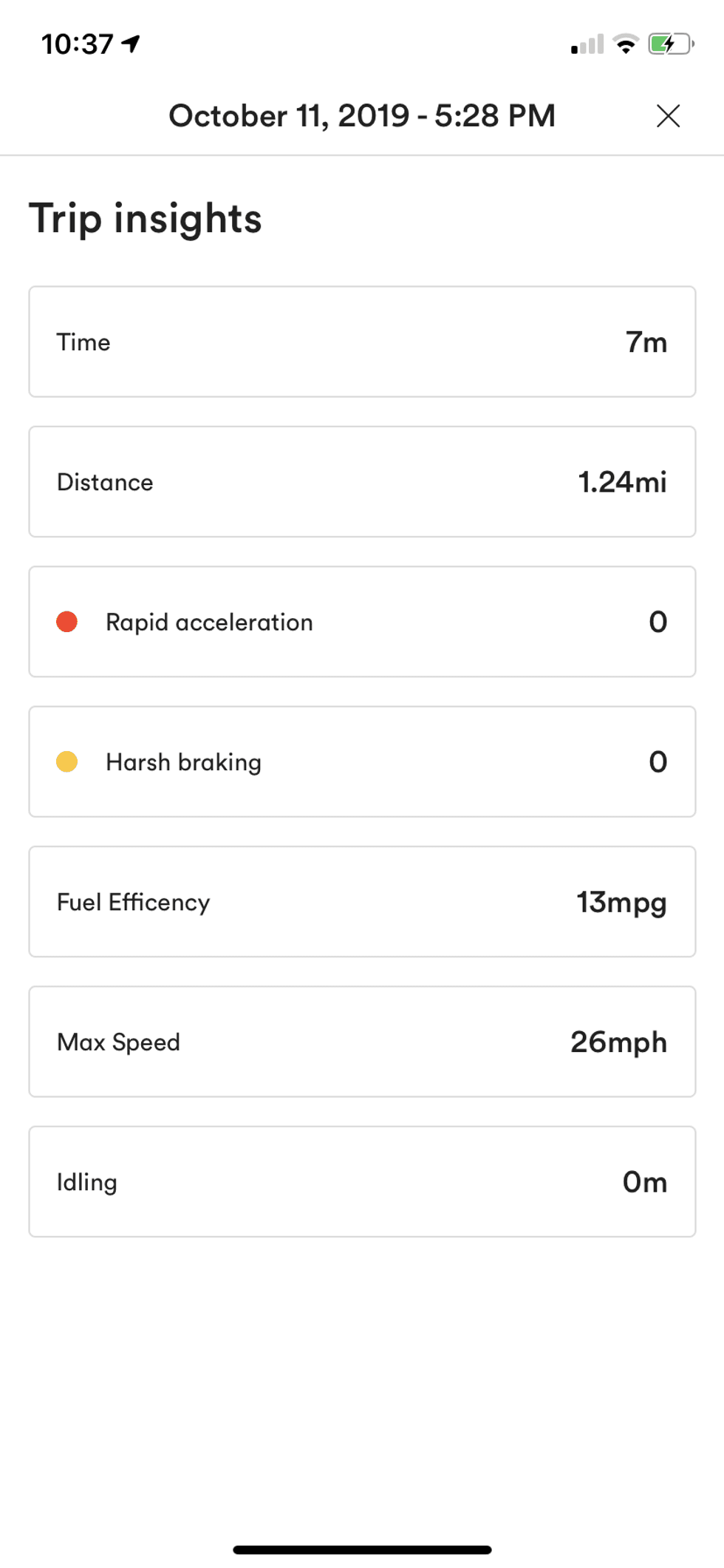724x1568 pixels.
Task: Tap the Rapid acceleration row
Action: coord(362,621)
